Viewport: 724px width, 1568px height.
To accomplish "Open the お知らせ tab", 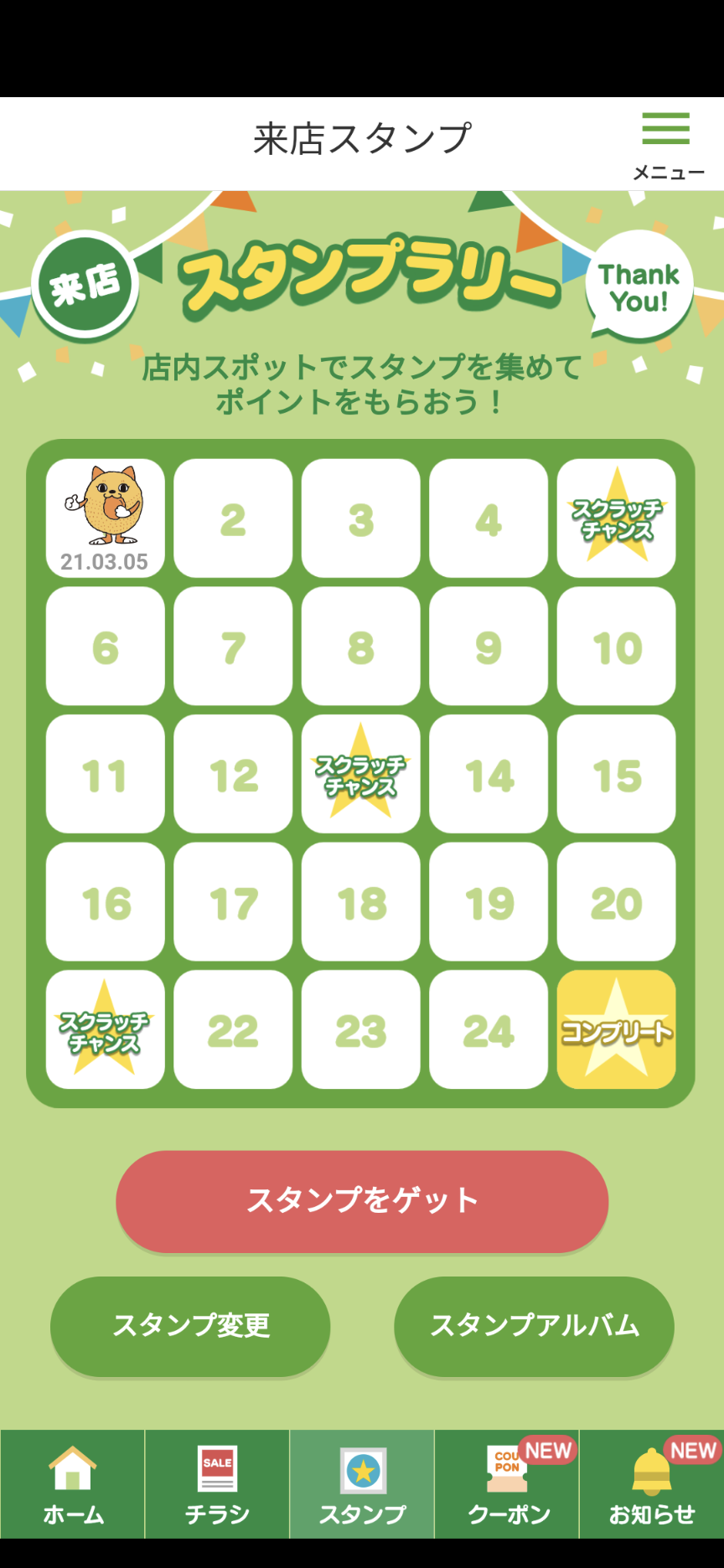I will click(x=651, y=1484).
